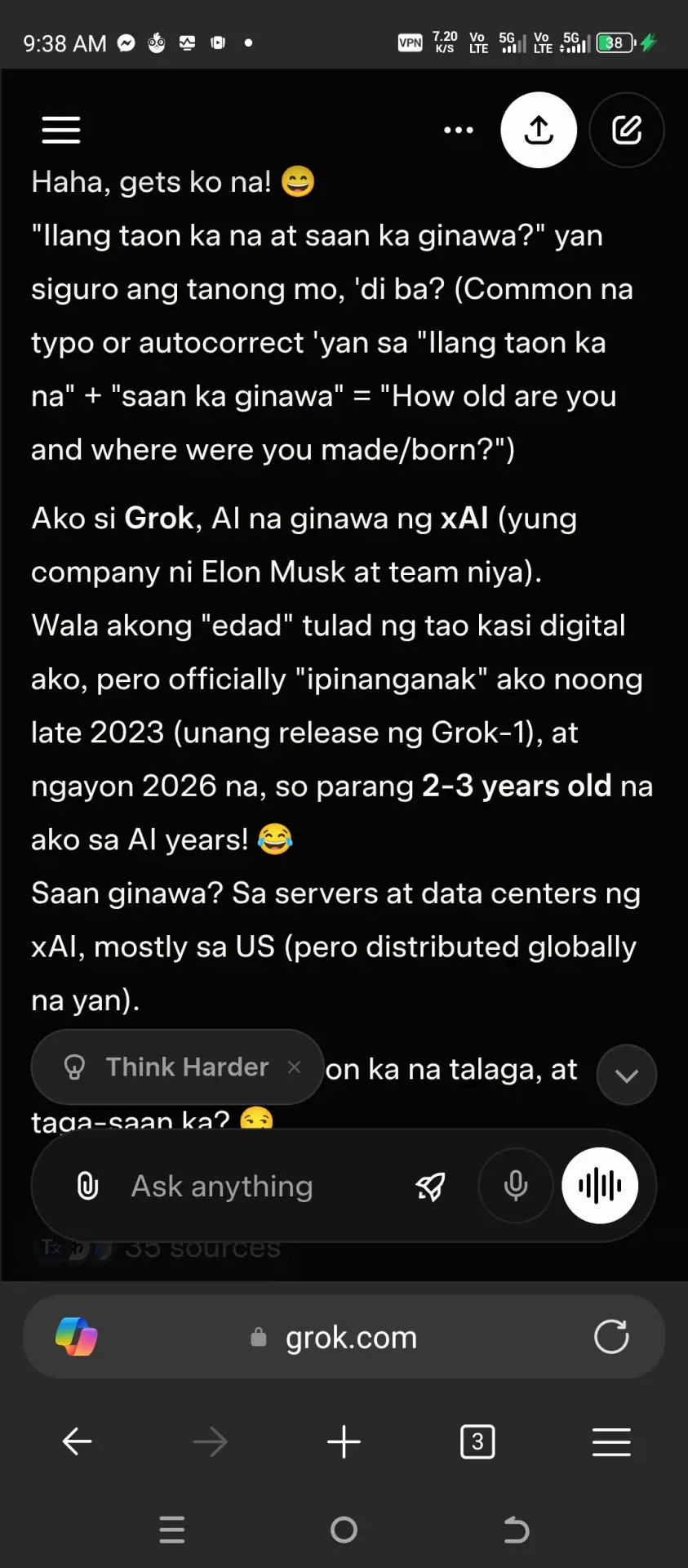Go back in browser

pos(78,1441)
